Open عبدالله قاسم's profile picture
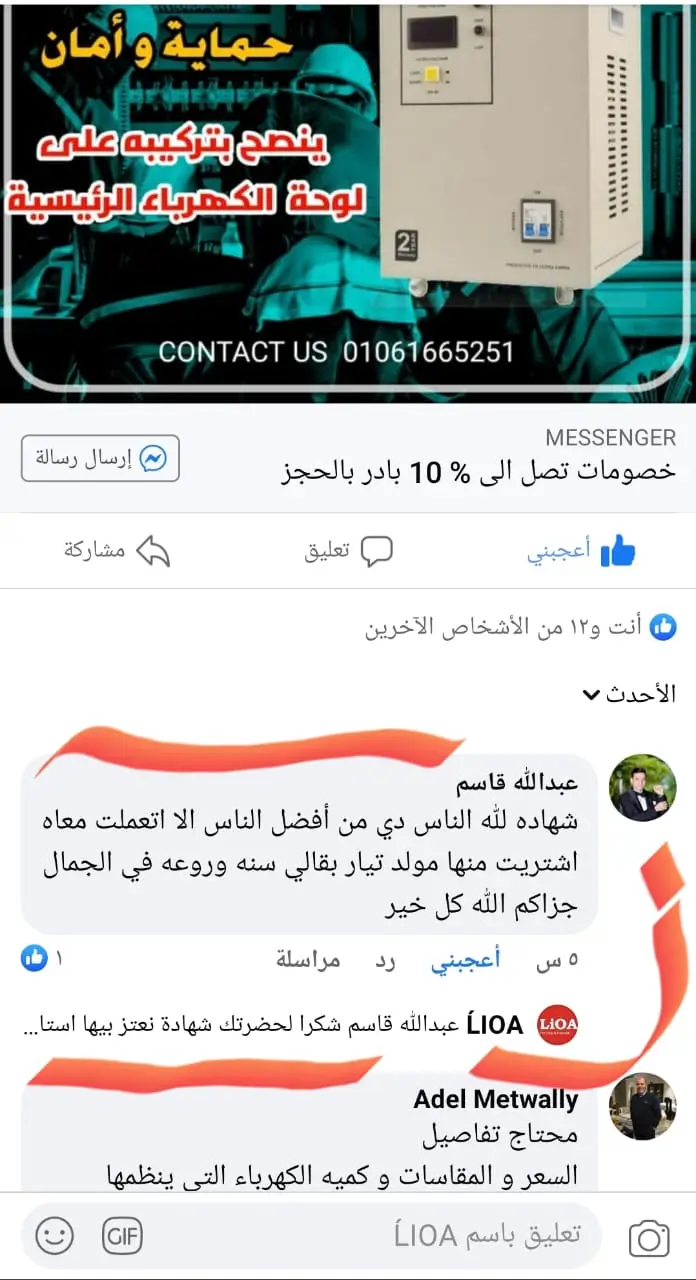 pos(642,788)
